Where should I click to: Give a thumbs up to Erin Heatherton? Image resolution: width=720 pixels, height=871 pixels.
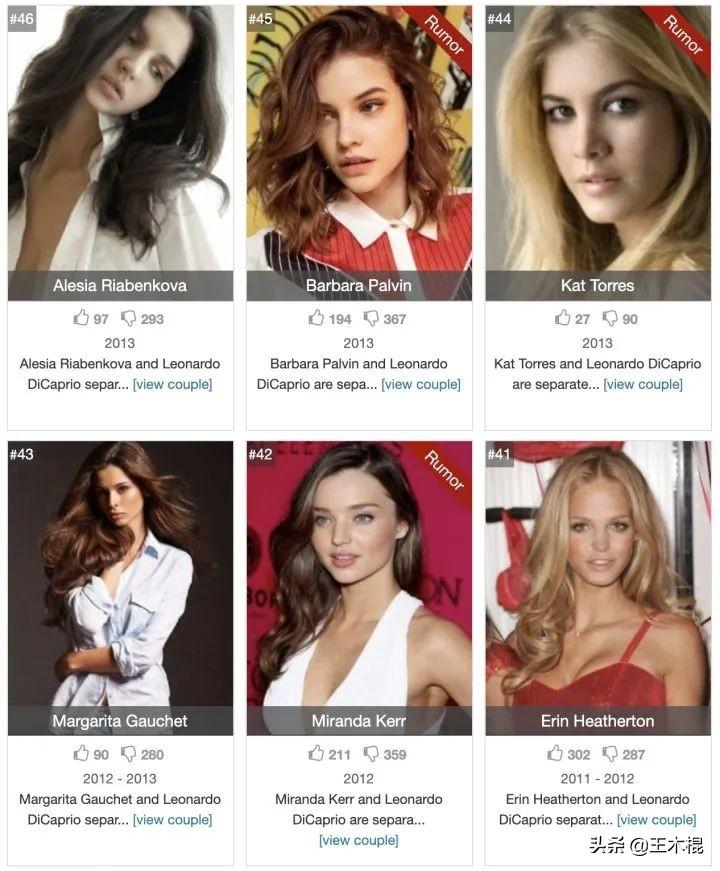(555, 753)
